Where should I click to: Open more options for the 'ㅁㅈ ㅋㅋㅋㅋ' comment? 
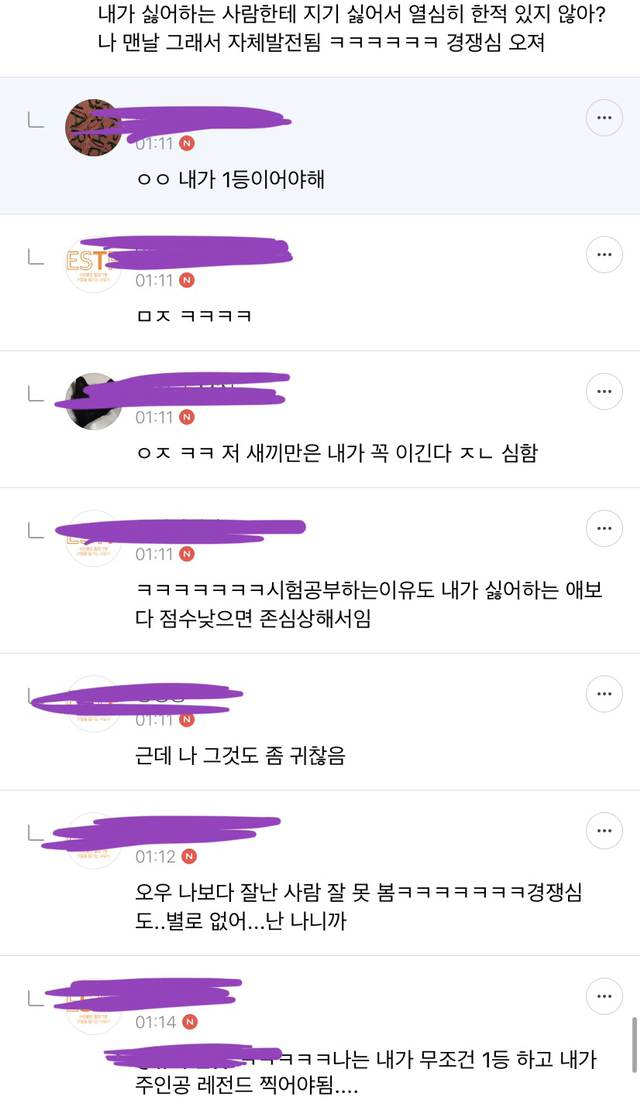(x=603, y=255)
